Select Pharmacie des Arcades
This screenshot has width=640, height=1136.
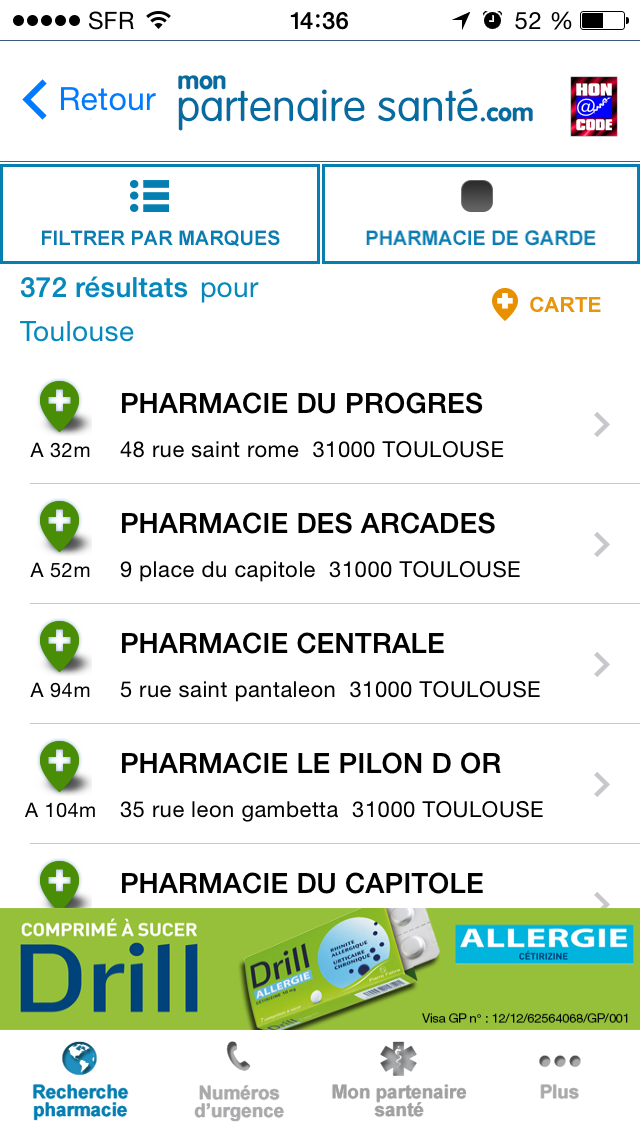click(320, 544)
